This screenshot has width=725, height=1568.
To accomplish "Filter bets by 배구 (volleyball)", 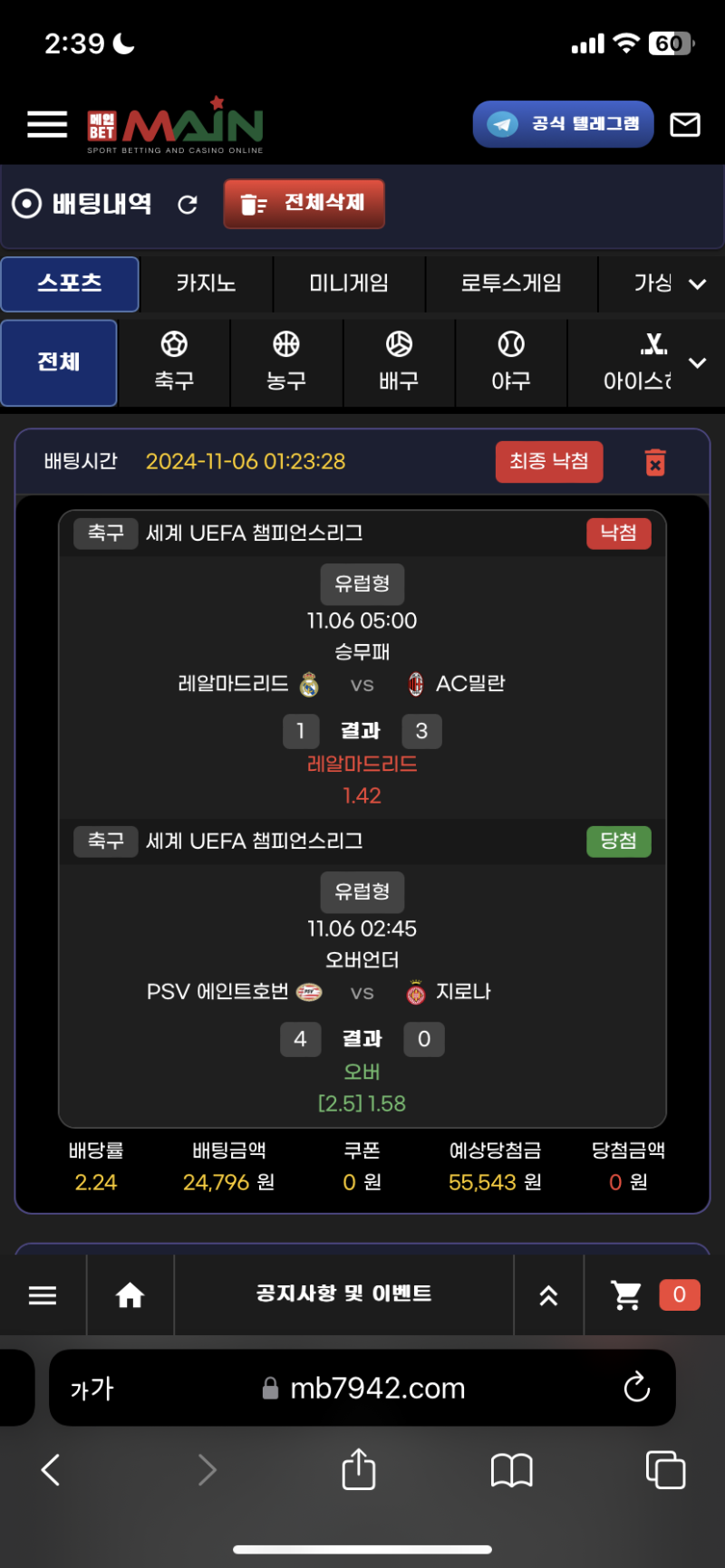I will pyautogui.click(x=399, y=361).
